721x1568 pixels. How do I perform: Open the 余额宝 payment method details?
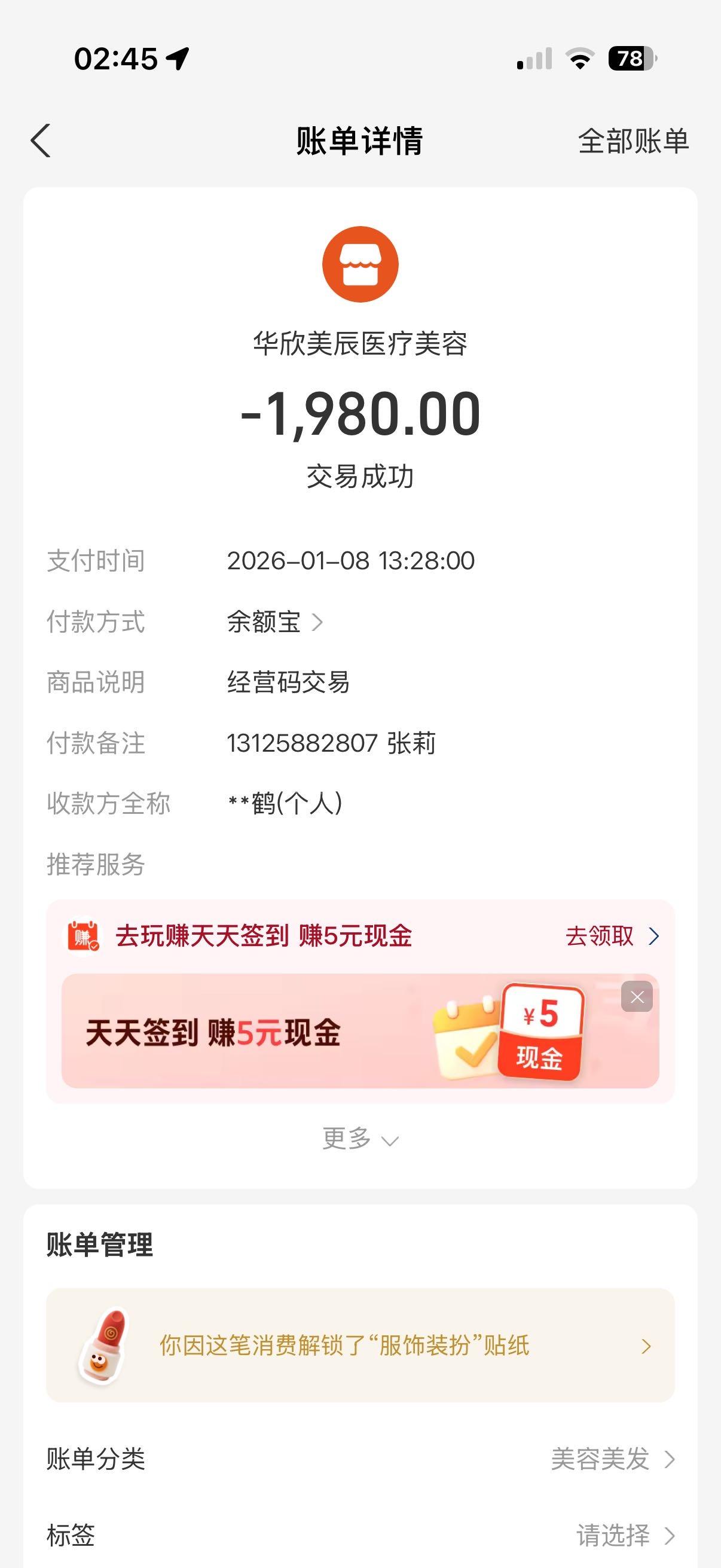(x=274, y=622)
